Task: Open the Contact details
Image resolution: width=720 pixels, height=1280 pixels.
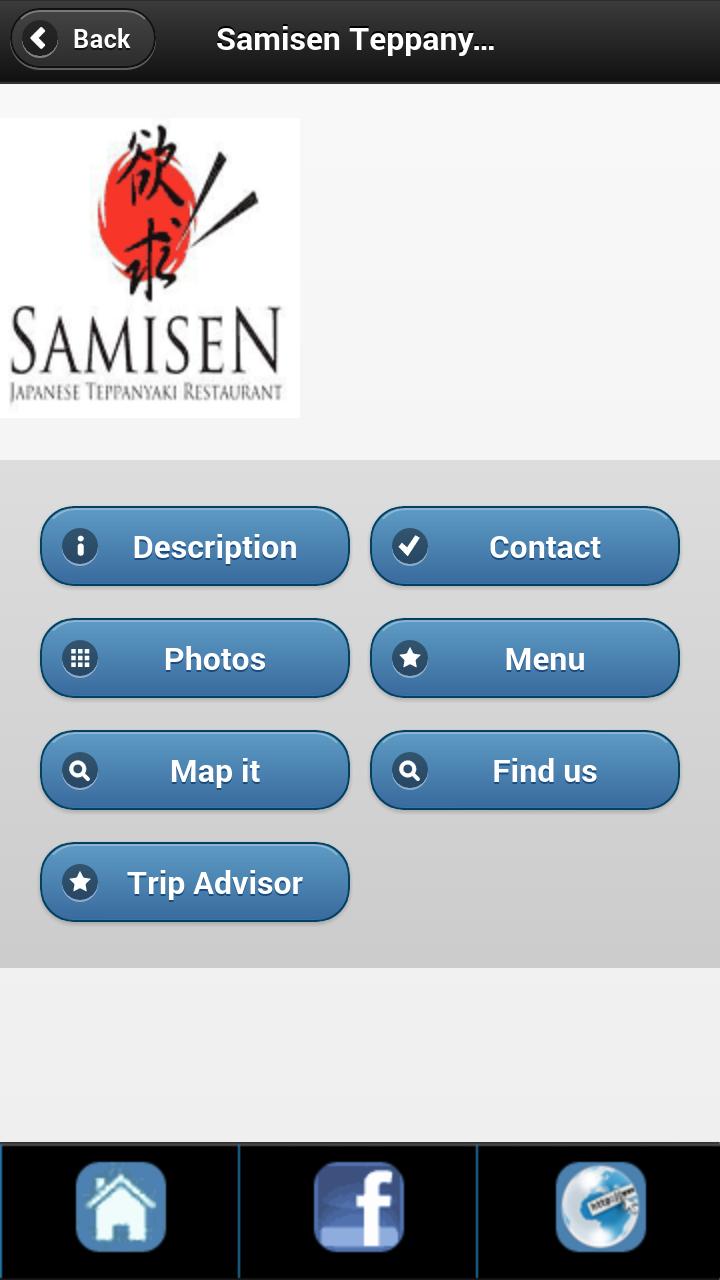Action: pos(525,547)
